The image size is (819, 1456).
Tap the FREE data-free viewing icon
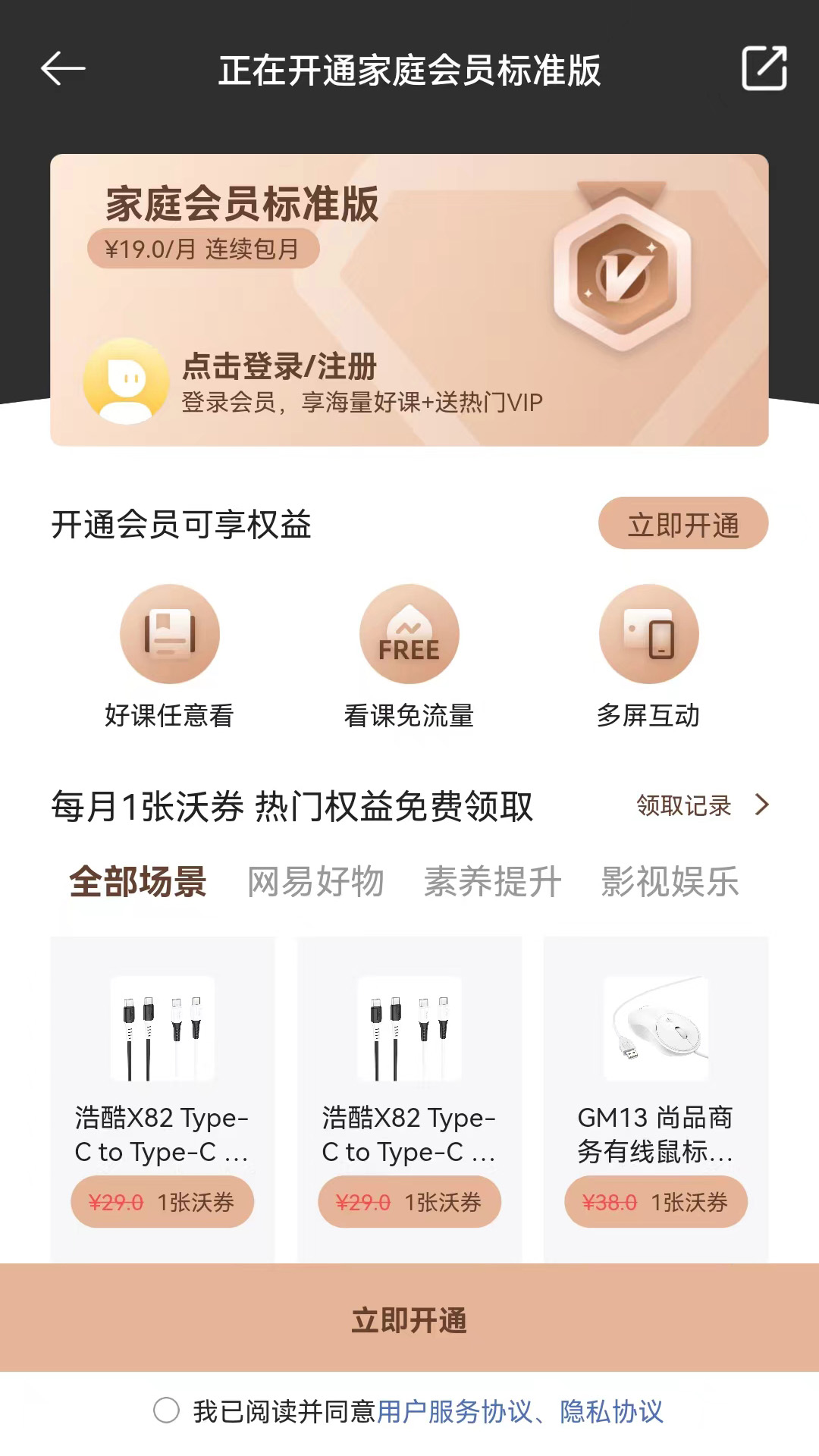409,634
